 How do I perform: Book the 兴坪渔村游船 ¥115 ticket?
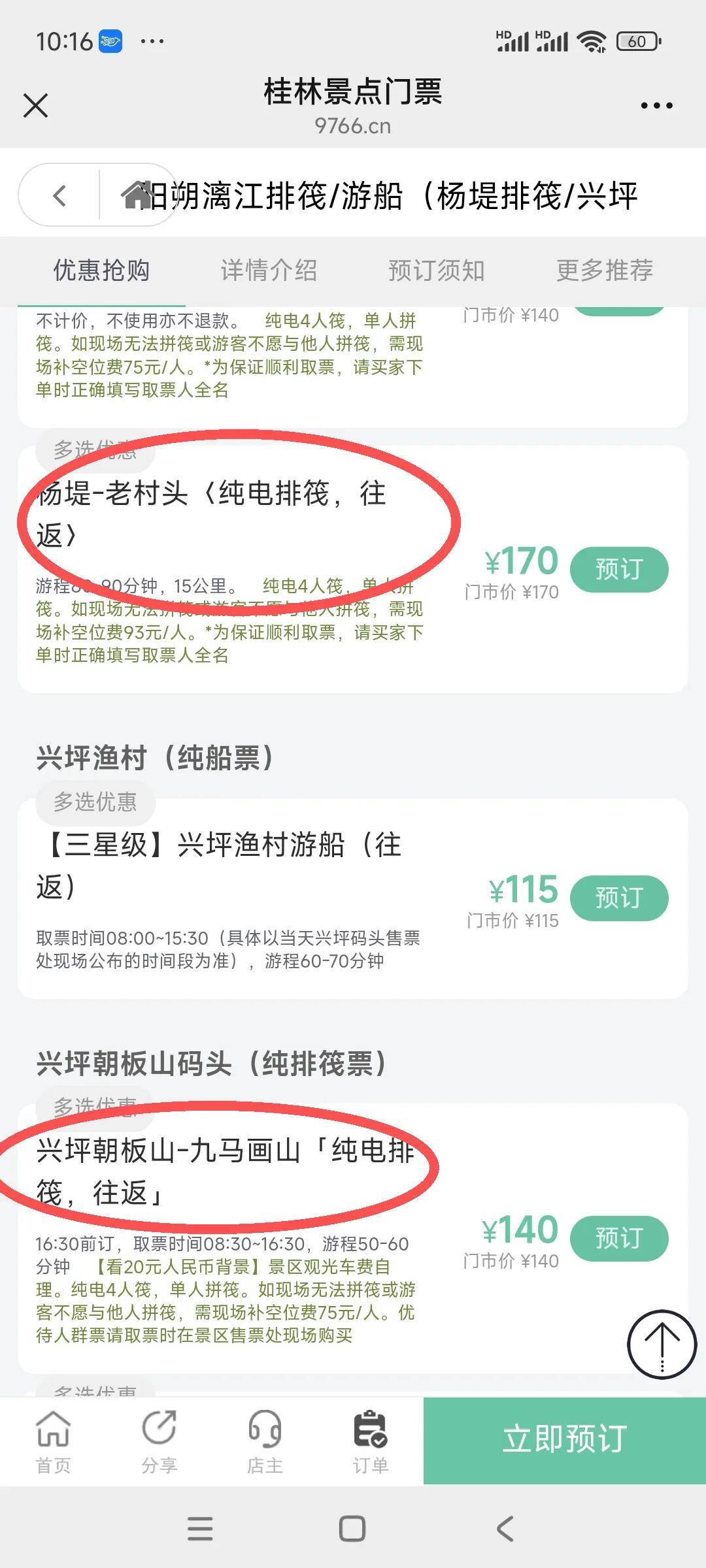click(x=618, y=898)
